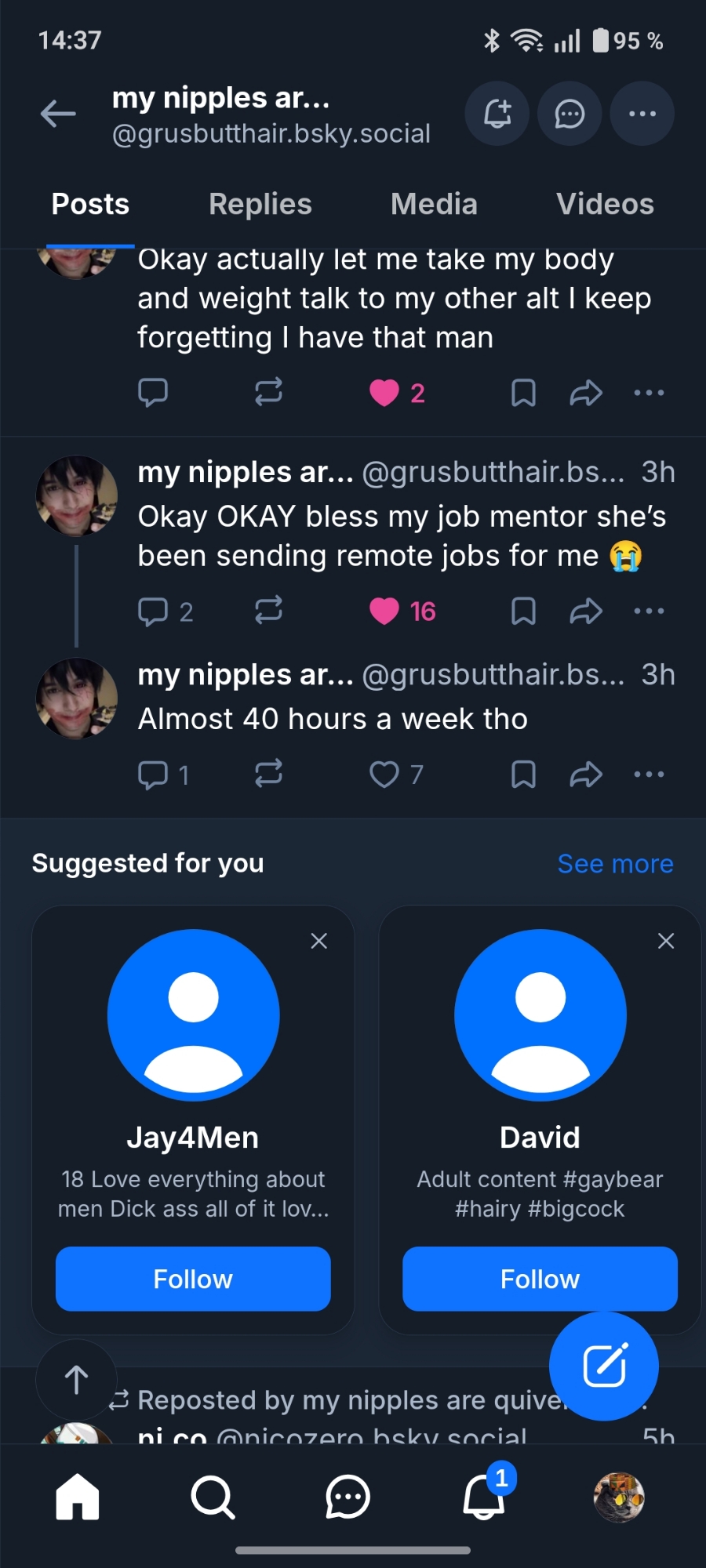Unlike the job mentor post
The height and width of the screenshot is (1568, 706).
384,612
